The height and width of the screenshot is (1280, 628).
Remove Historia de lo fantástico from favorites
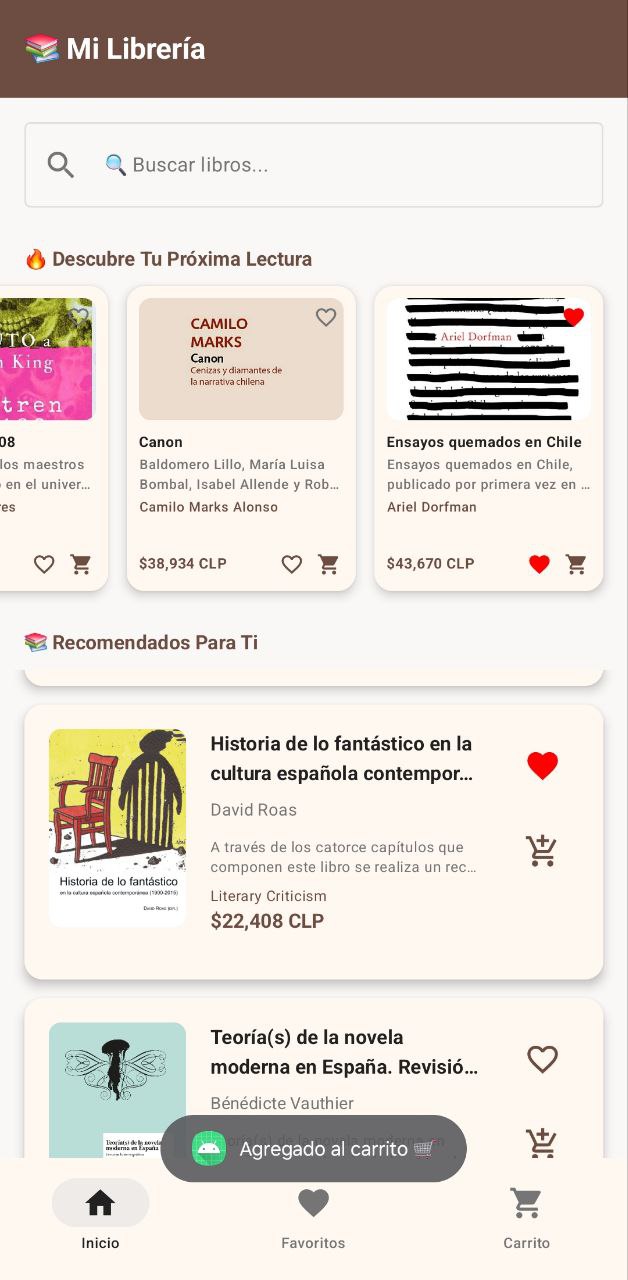pyautogui.click(x=542, y=766)
